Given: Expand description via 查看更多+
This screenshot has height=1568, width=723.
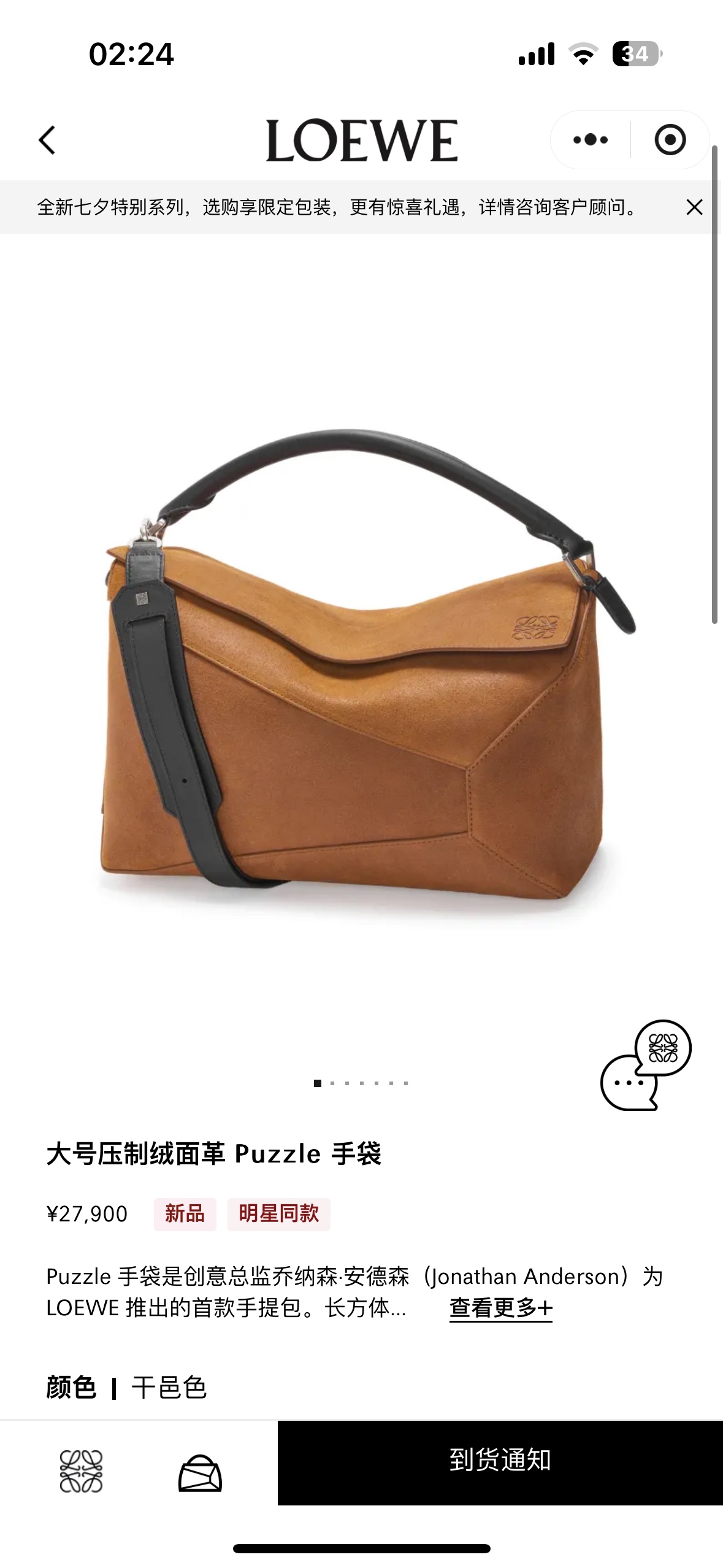Looking at the screenshot, I should tap(500, 1308).
